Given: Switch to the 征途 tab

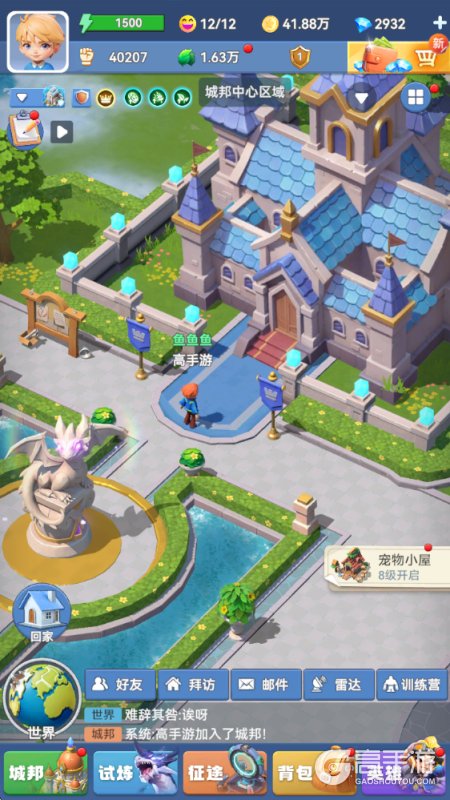Looking at the screenshot, I should coord(224,772).
